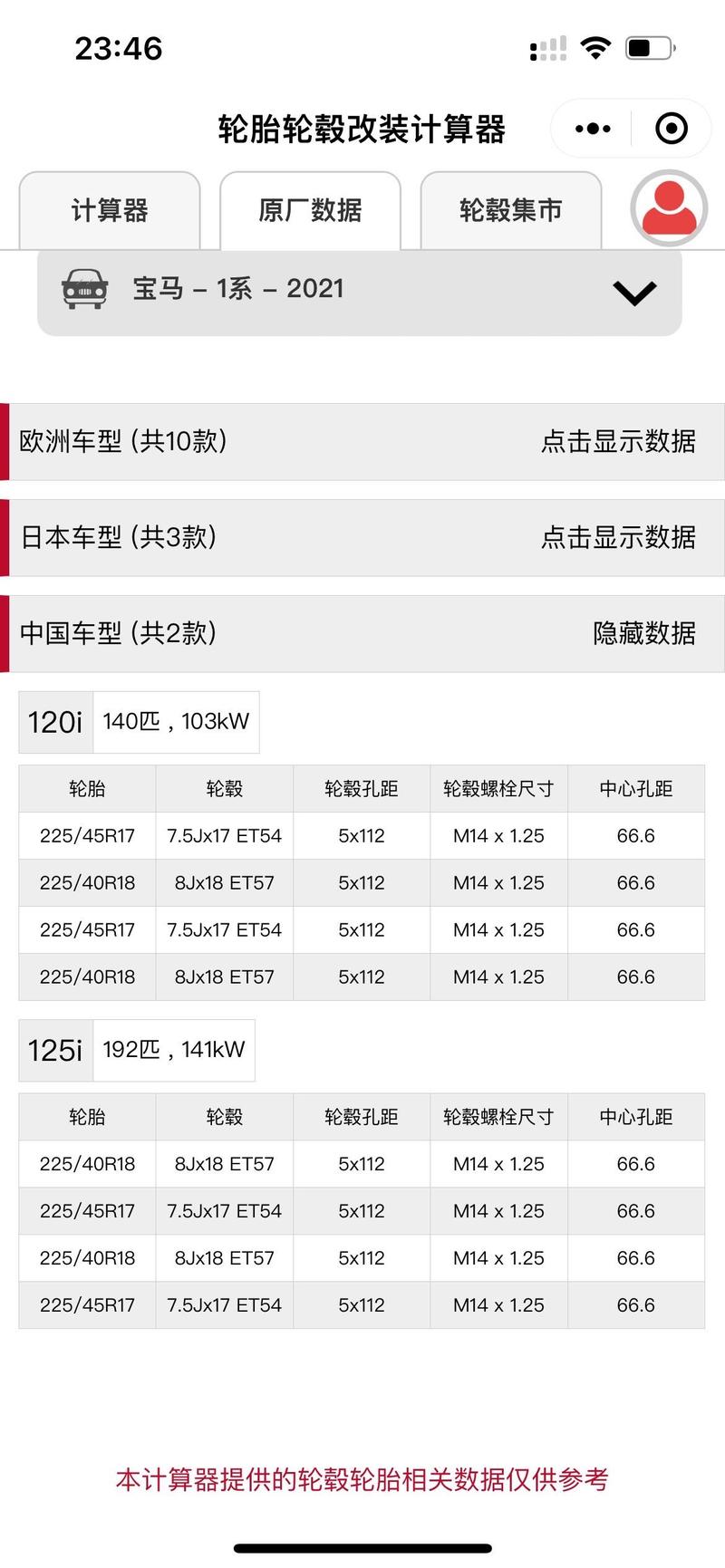This screenshot has height=1568, width=725.
Task: Open the three-dot more options menu
Action: [x=590, y=128]
